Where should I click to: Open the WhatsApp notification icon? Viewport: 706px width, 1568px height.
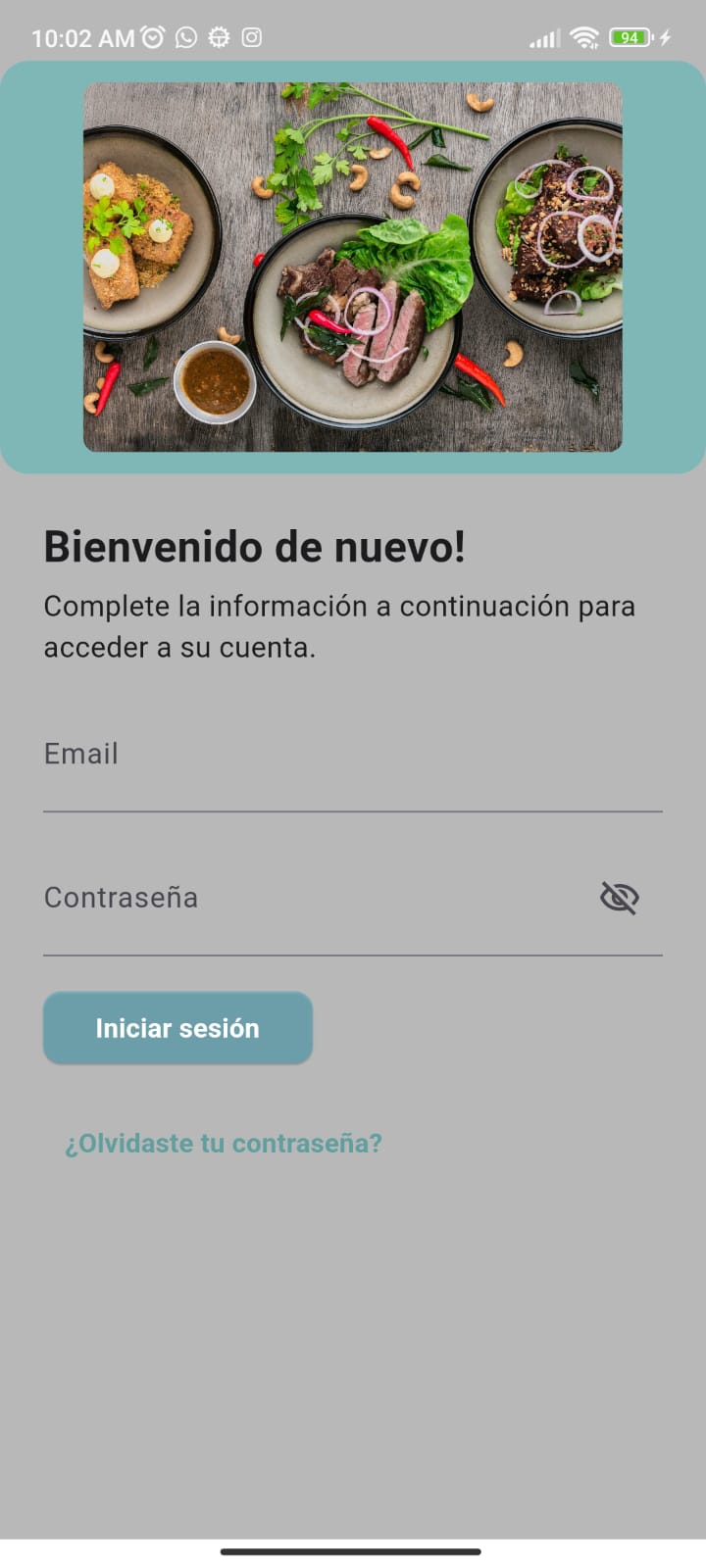coord(185,38)
